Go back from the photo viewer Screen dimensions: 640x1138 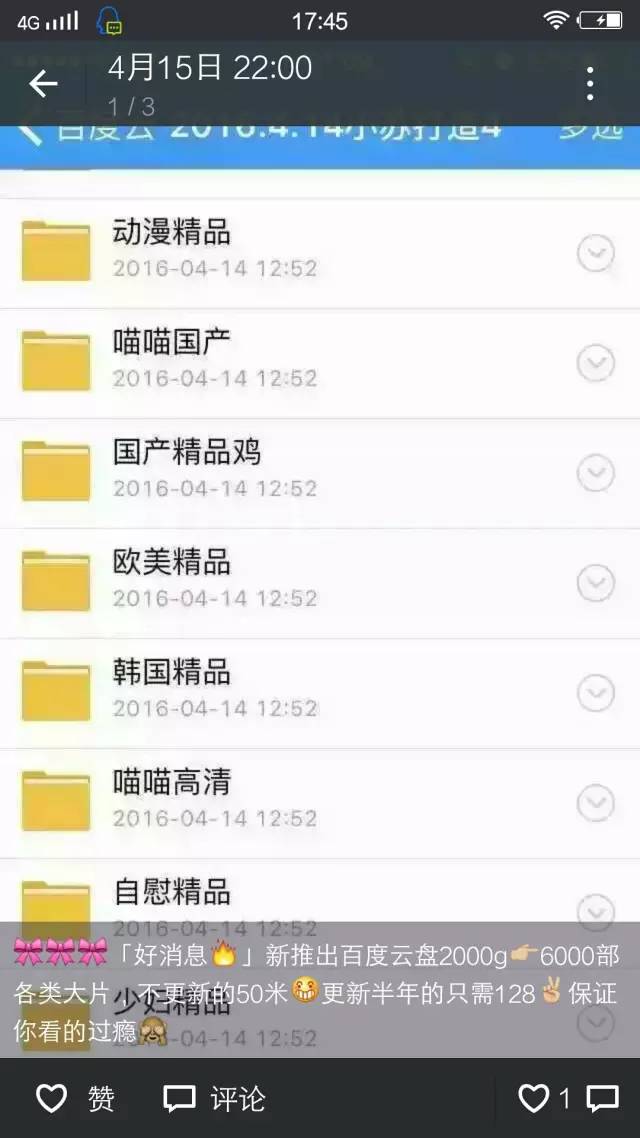pos(43,84)
